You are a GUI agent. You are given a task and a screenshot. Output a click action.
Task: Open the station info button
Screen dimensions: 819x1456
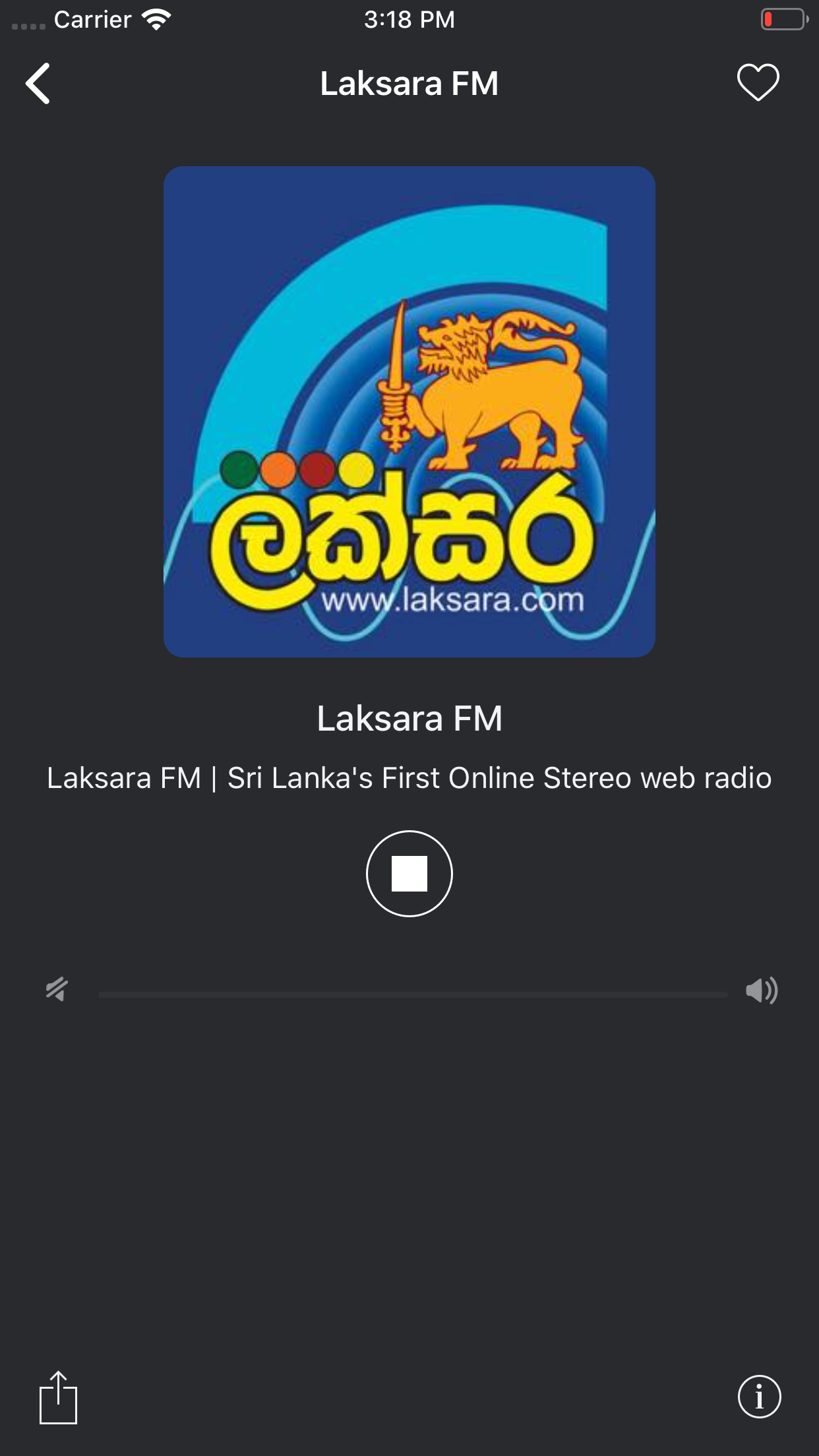coord(759,1396)
